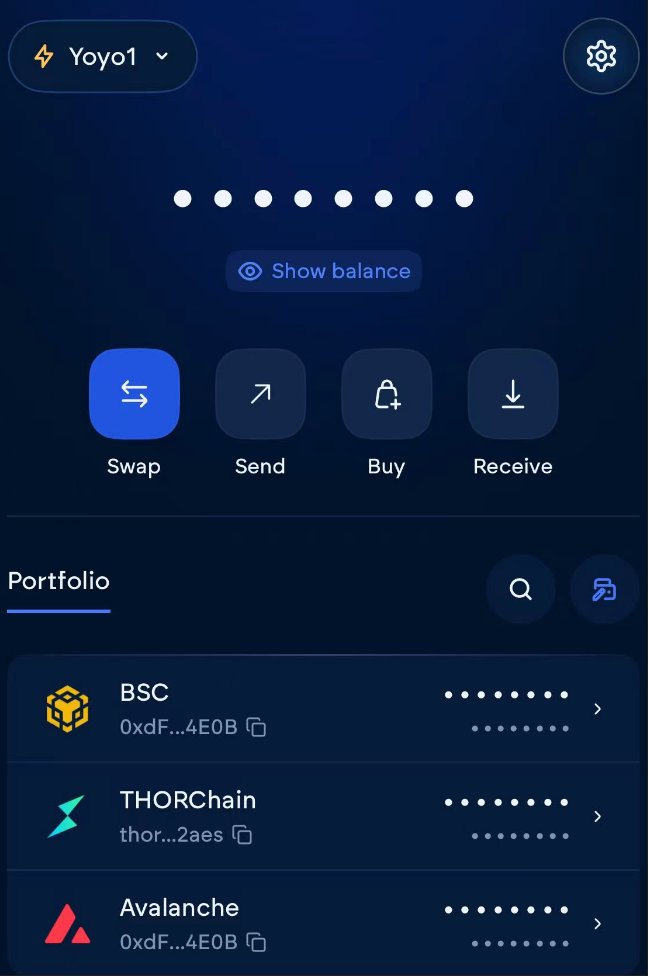Start a token Swap

134,394
